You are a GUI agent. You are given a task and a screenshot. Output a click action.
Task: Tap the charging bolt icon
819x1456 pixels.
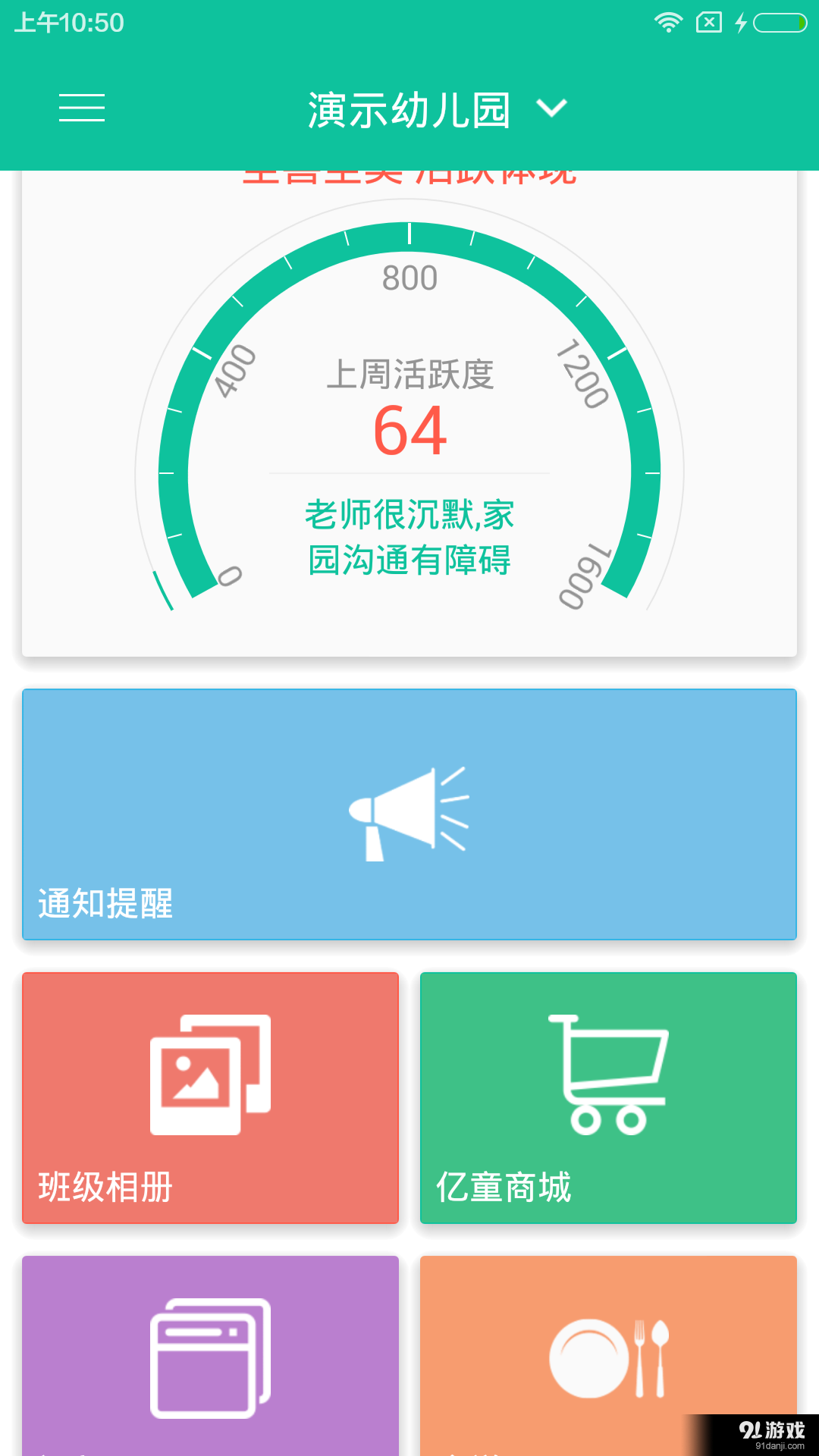coord(739,23)
